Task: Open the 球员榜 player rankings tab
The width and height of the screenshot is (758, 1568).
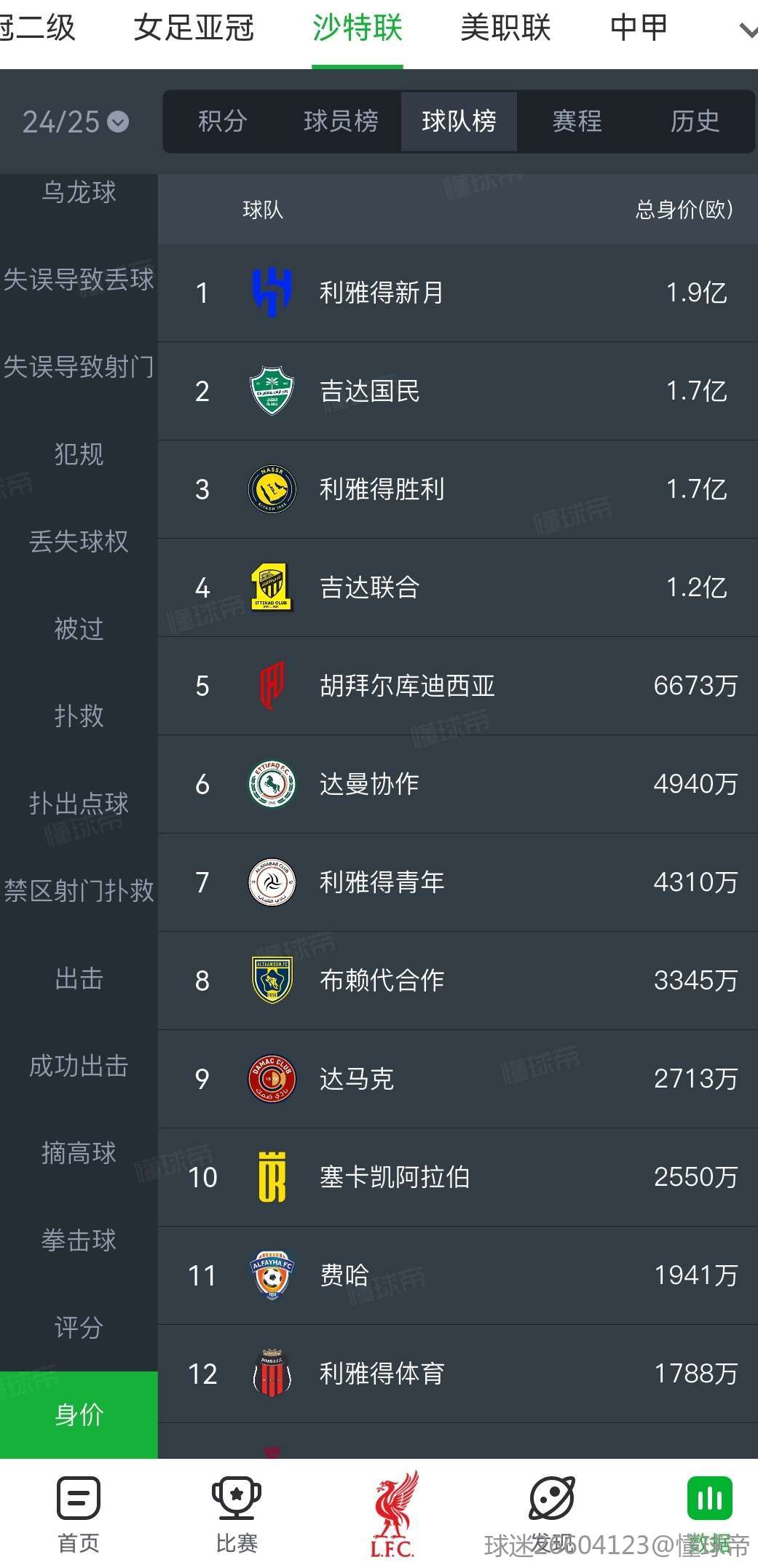Action: [x=342, y=121]
